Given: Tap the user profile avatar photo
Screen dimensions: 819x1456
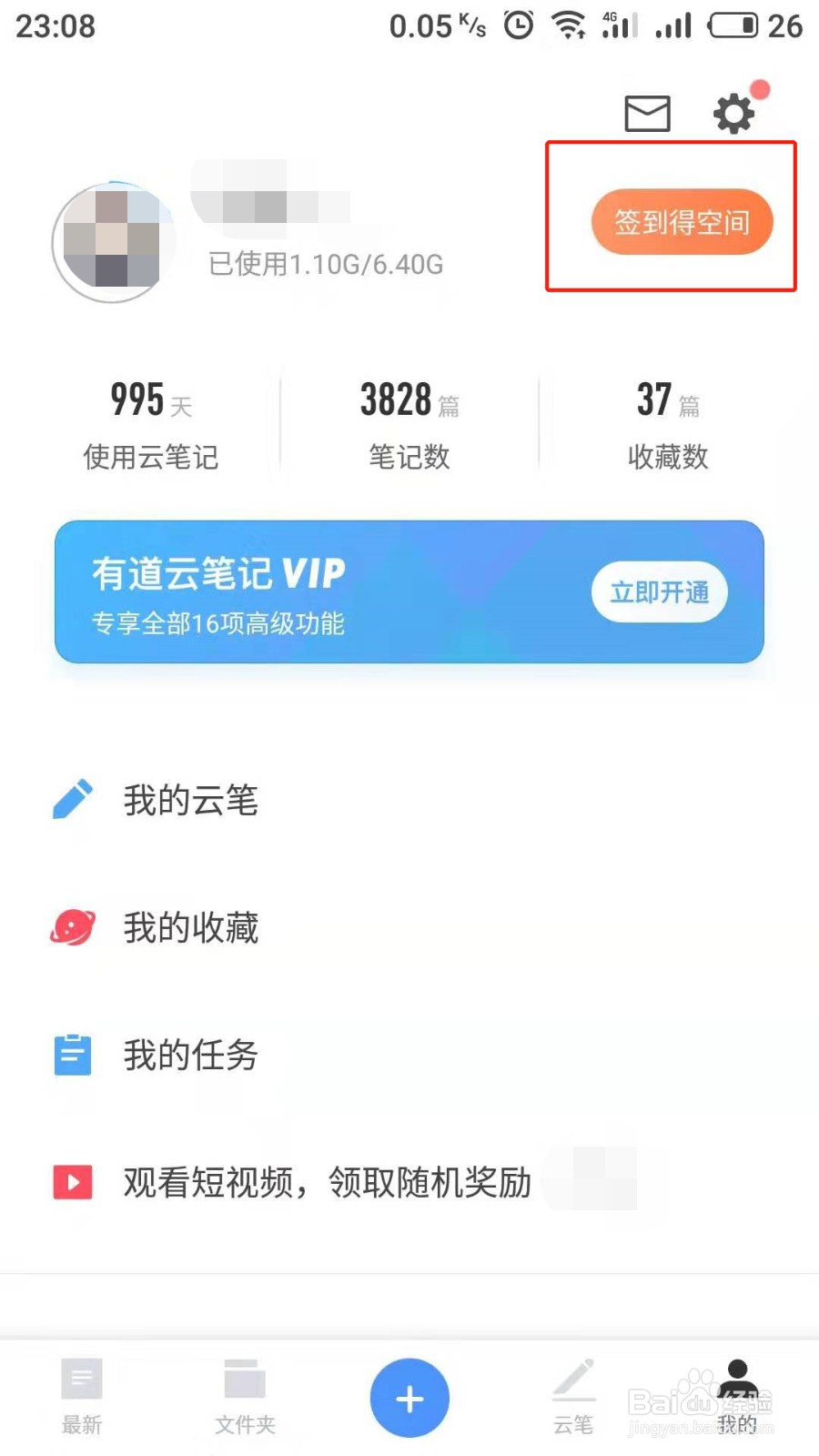Looking at the screenshot, I should (111, 239).
